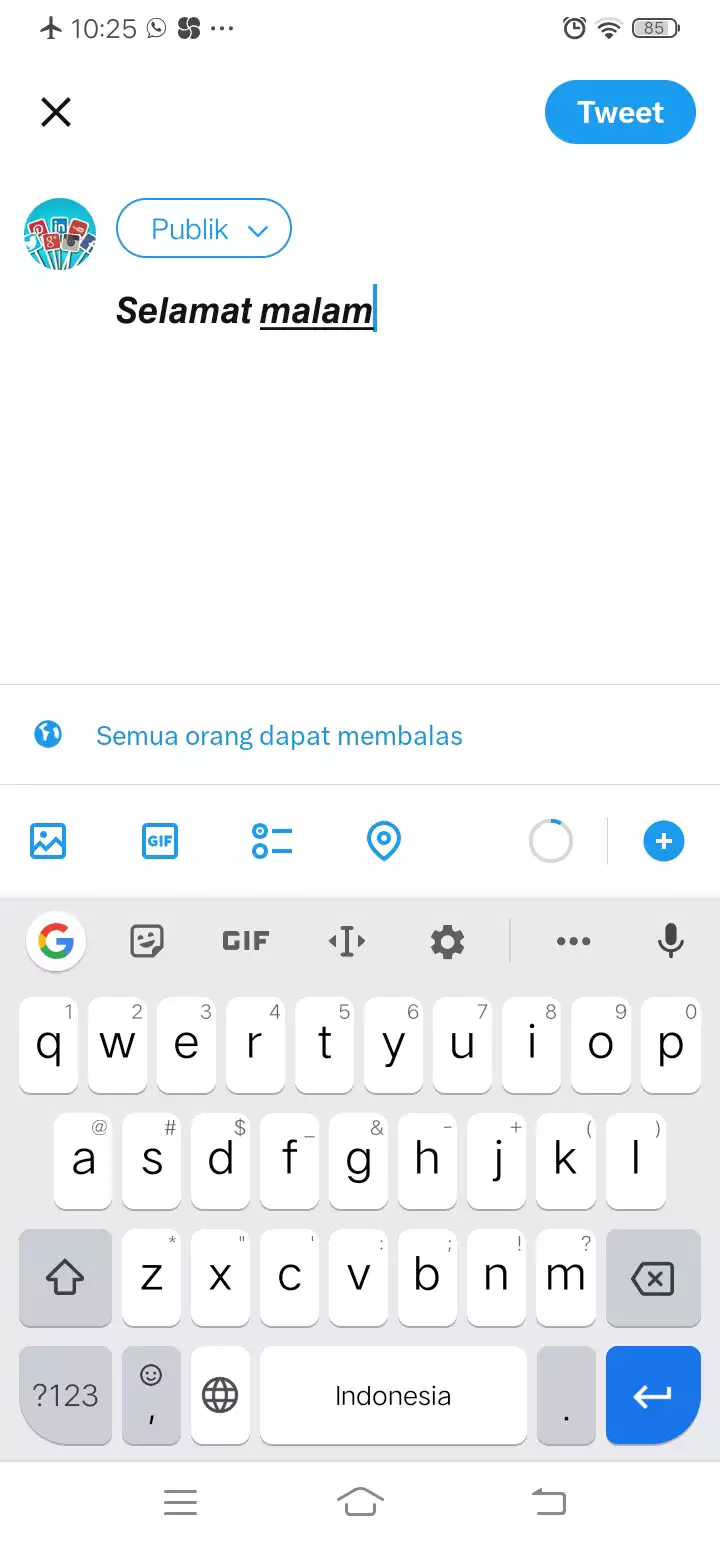This screenshot has width=720, height=1544.
Task: Open the keyboard GIF search
Action: click(245, 941)
